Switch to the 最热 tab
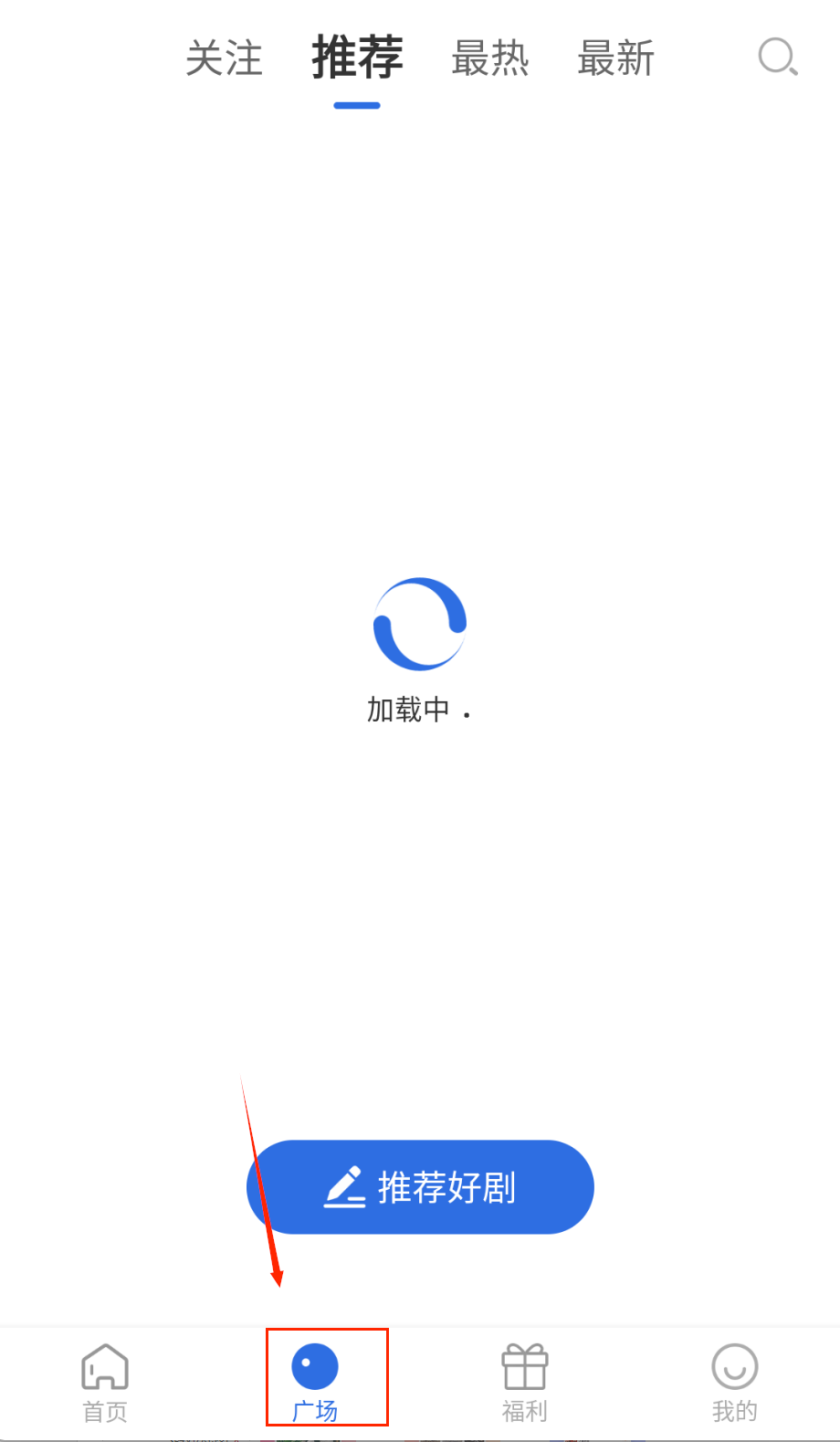Image resolution: width=840 pixels, height=1442 pixels. (490, 59)
